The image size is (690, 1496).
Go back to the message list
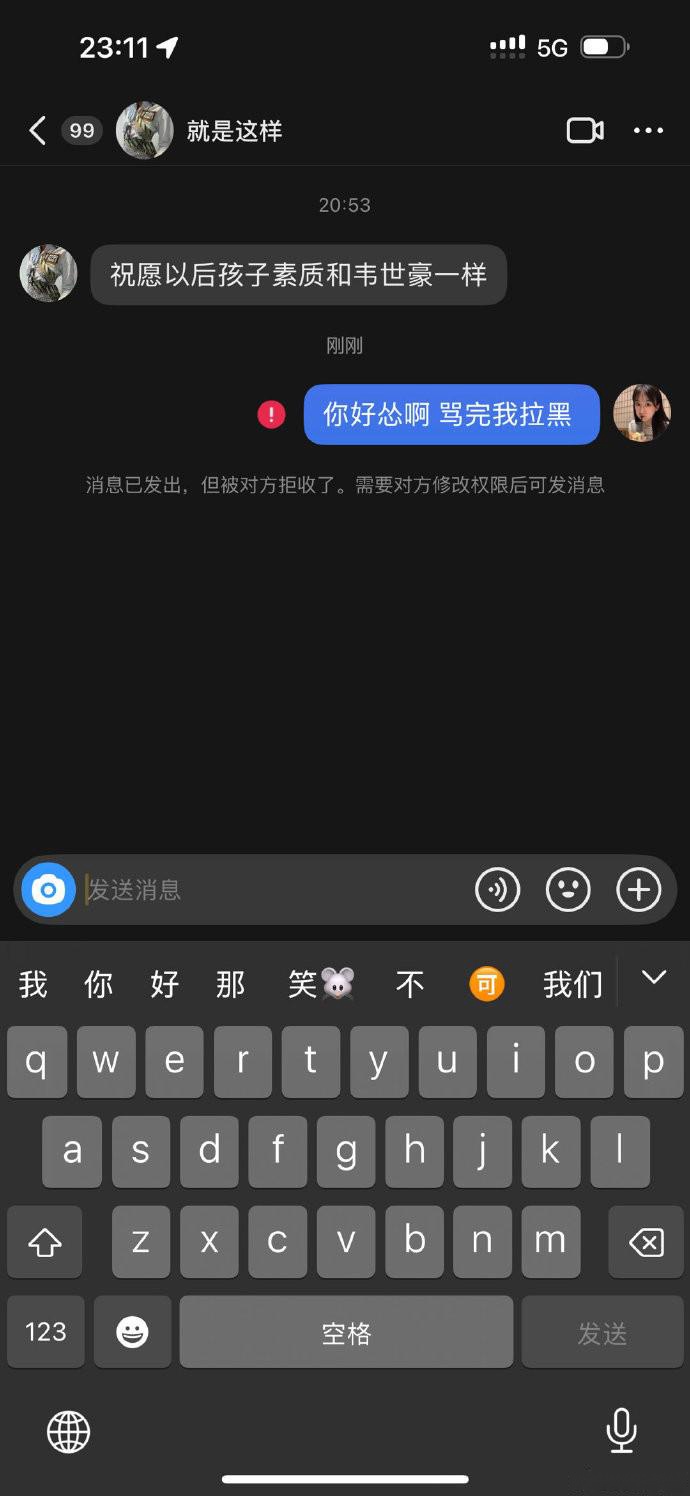(38, 131)
